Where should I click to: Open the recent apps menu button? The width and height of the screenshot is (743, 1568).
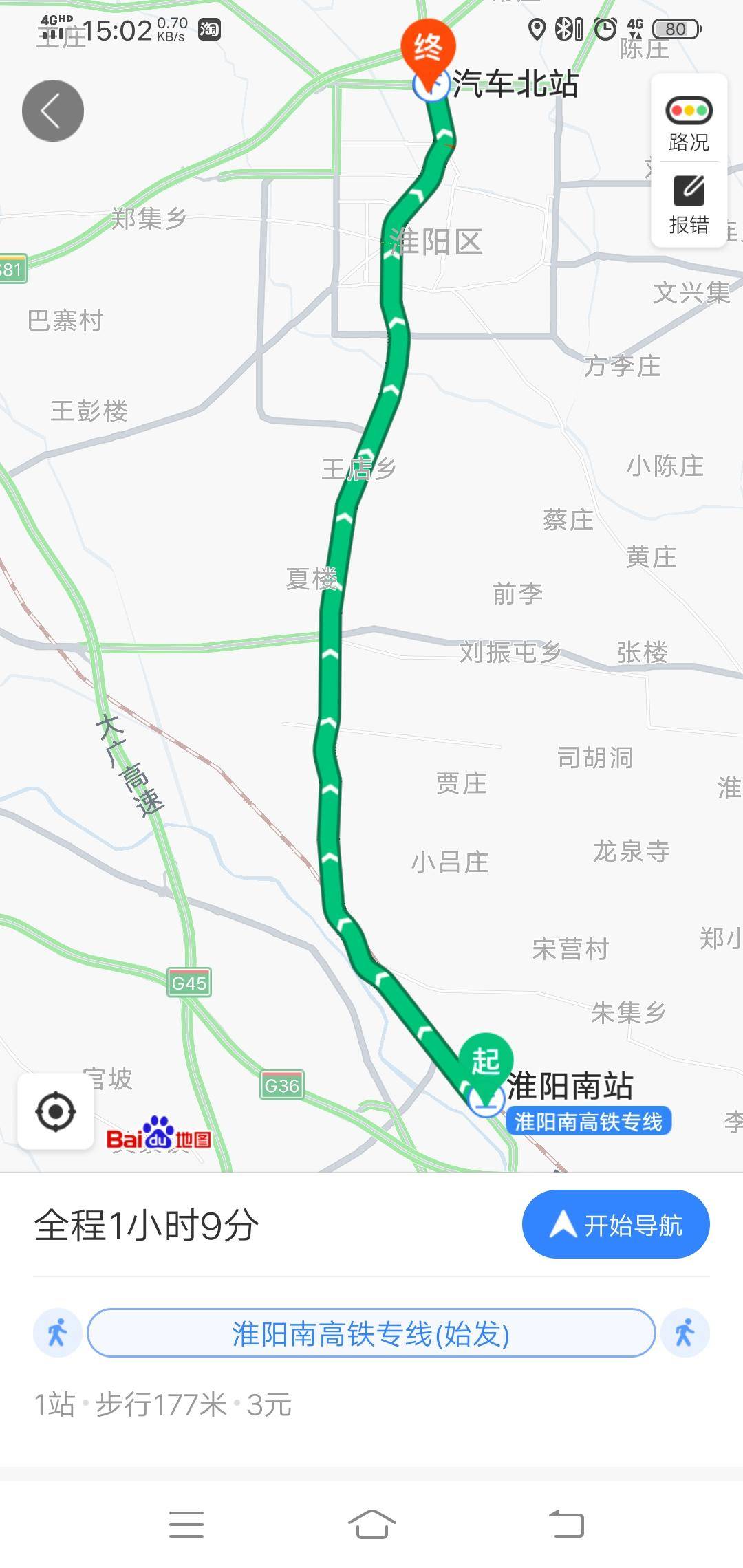186,1525
